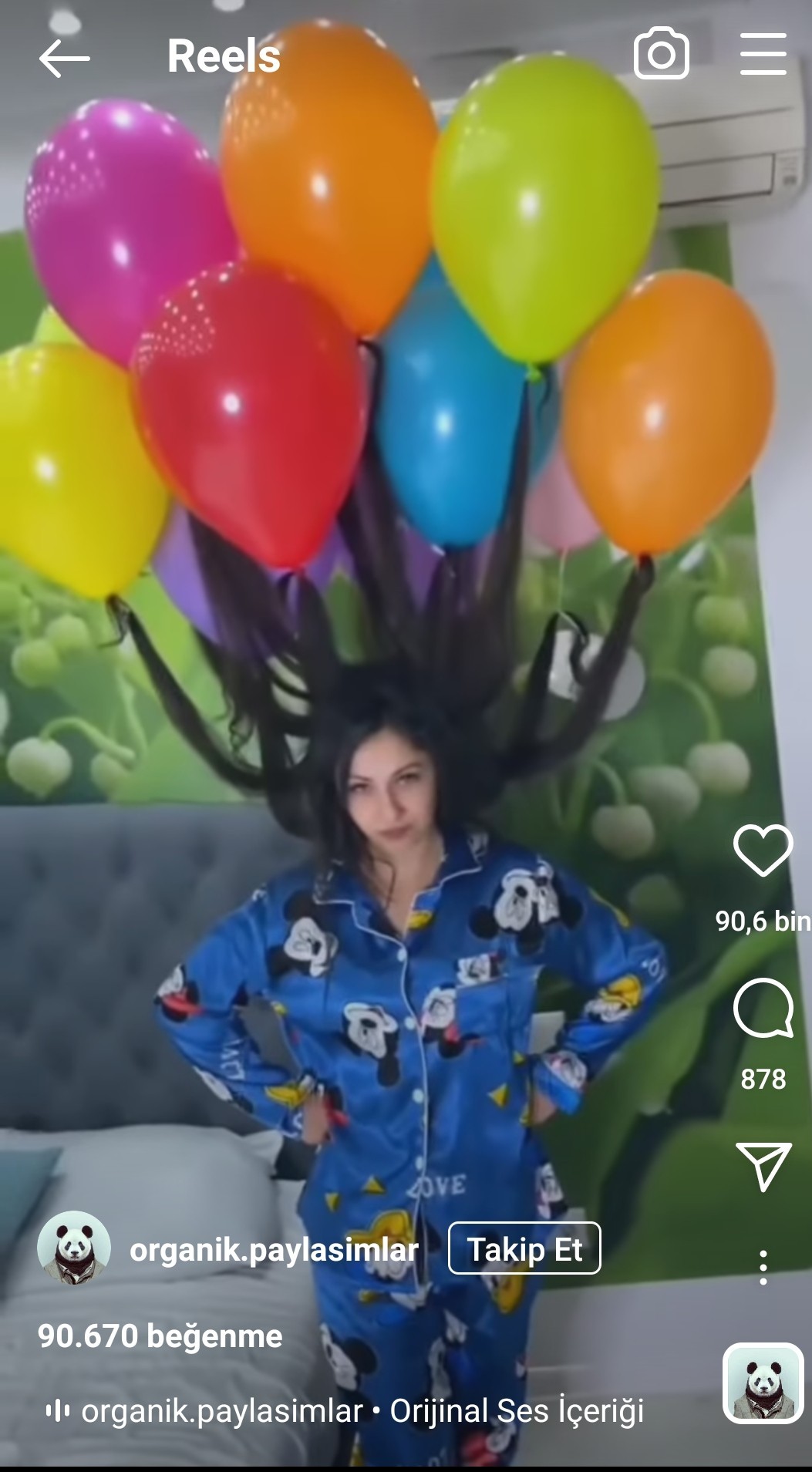See who liked via 90.670 beğenme
The width and height of the screenshot is (812, 1472).
click(x=160, y=1336)
